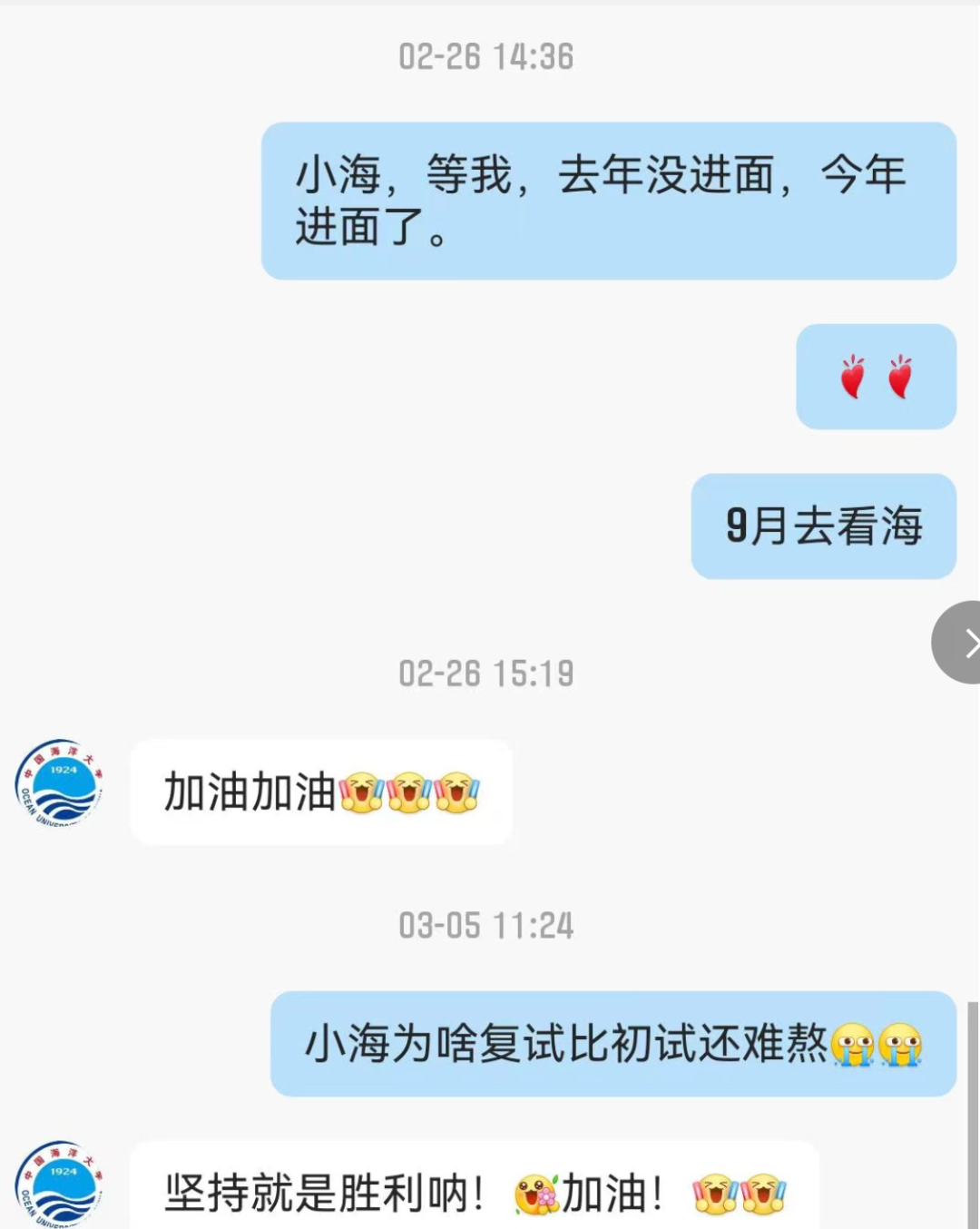
Task: Select the 加油加油 message bubble
Action: click(x=322, y=791)
